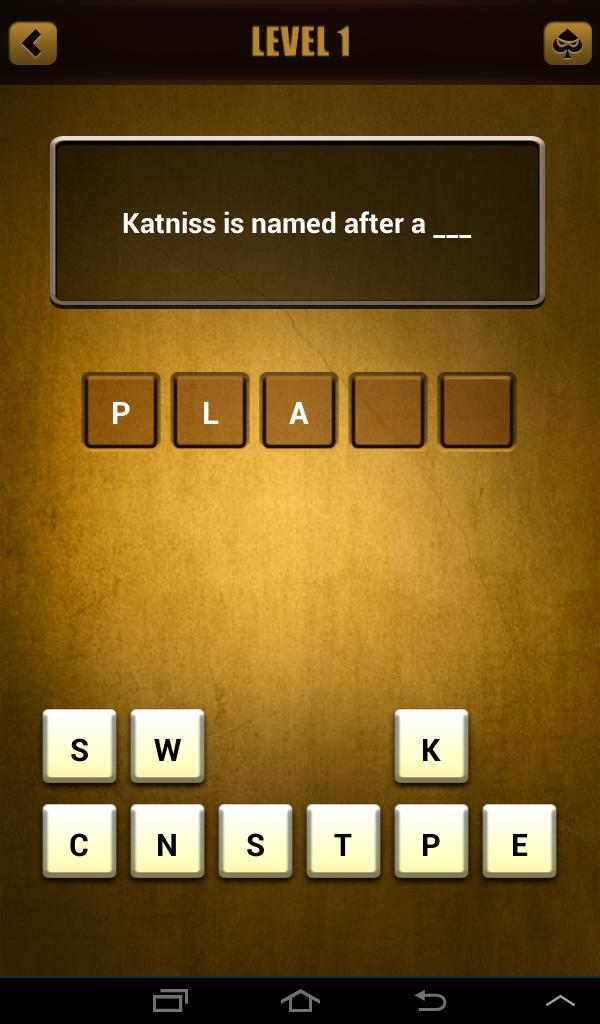Choose the P tile between T and E

(431, 843)
